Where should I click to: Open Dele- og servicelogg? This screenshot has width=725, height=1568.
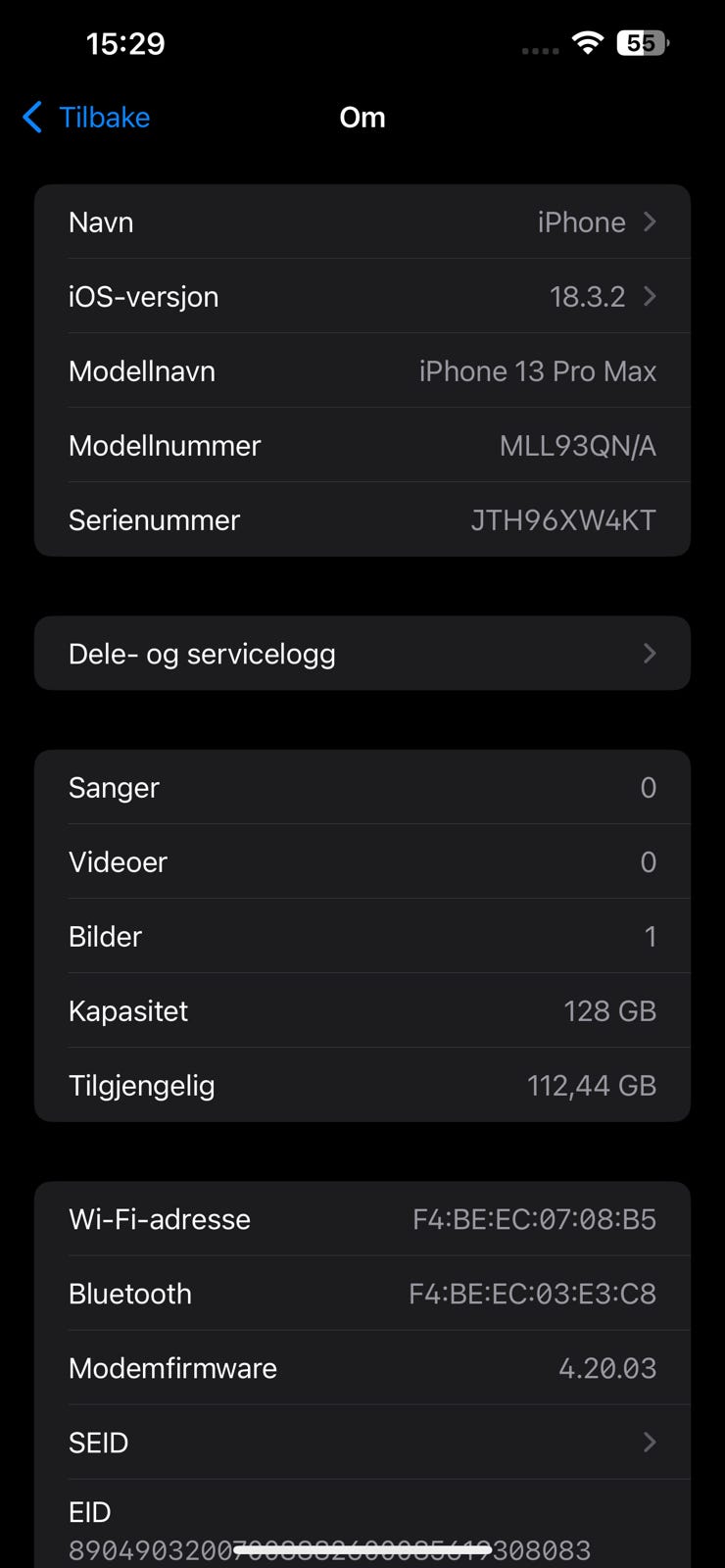point(362,654)
